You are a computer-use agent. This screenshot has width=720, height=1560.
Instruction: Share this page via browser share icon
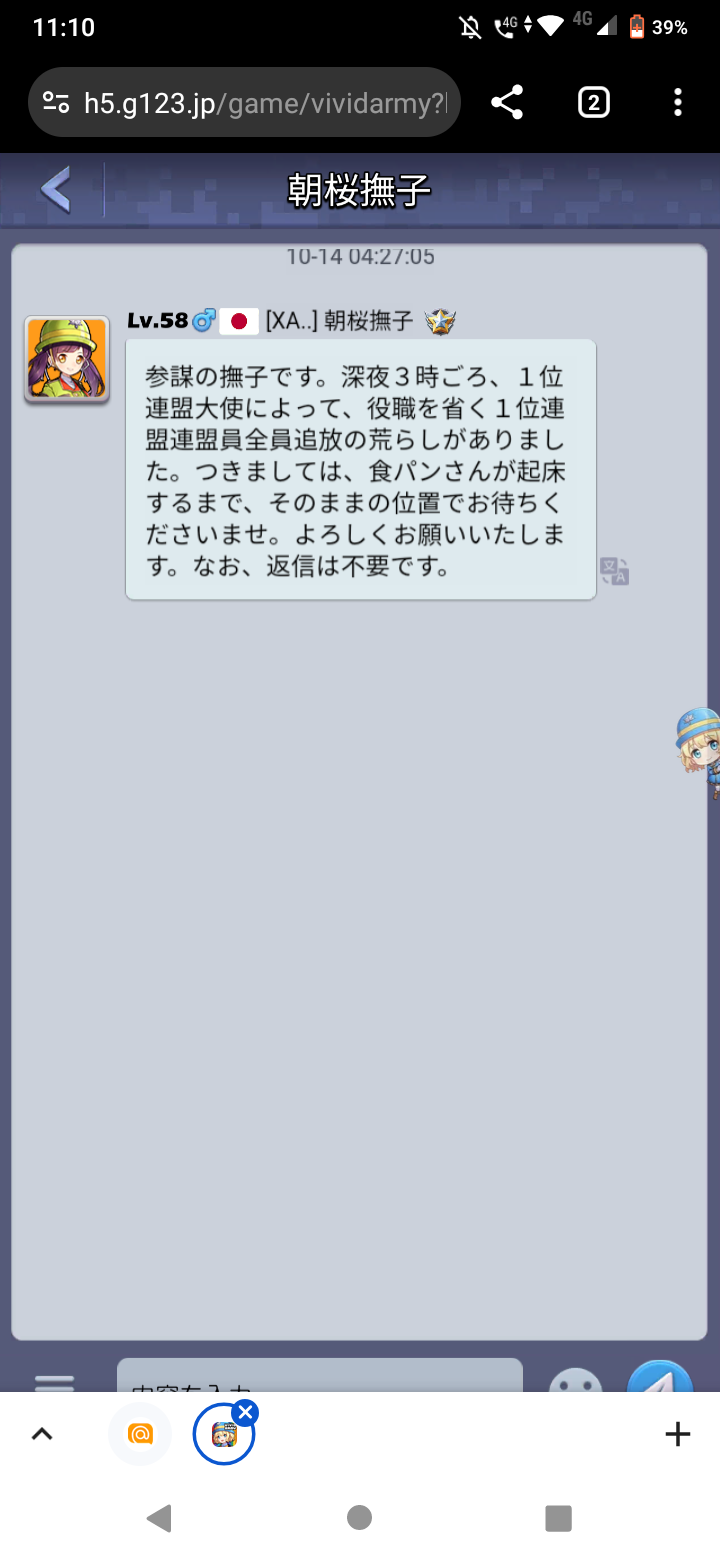[x=507, y=102]
